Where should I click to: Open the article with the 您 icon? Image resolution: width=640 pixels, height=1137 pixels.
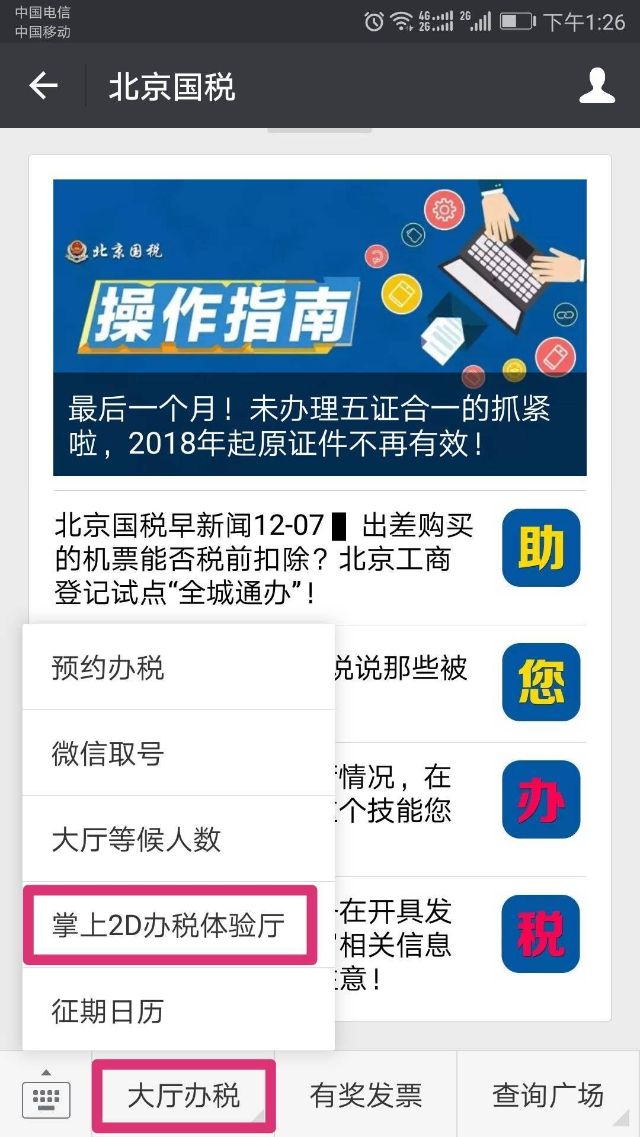(x=541, y=682)
